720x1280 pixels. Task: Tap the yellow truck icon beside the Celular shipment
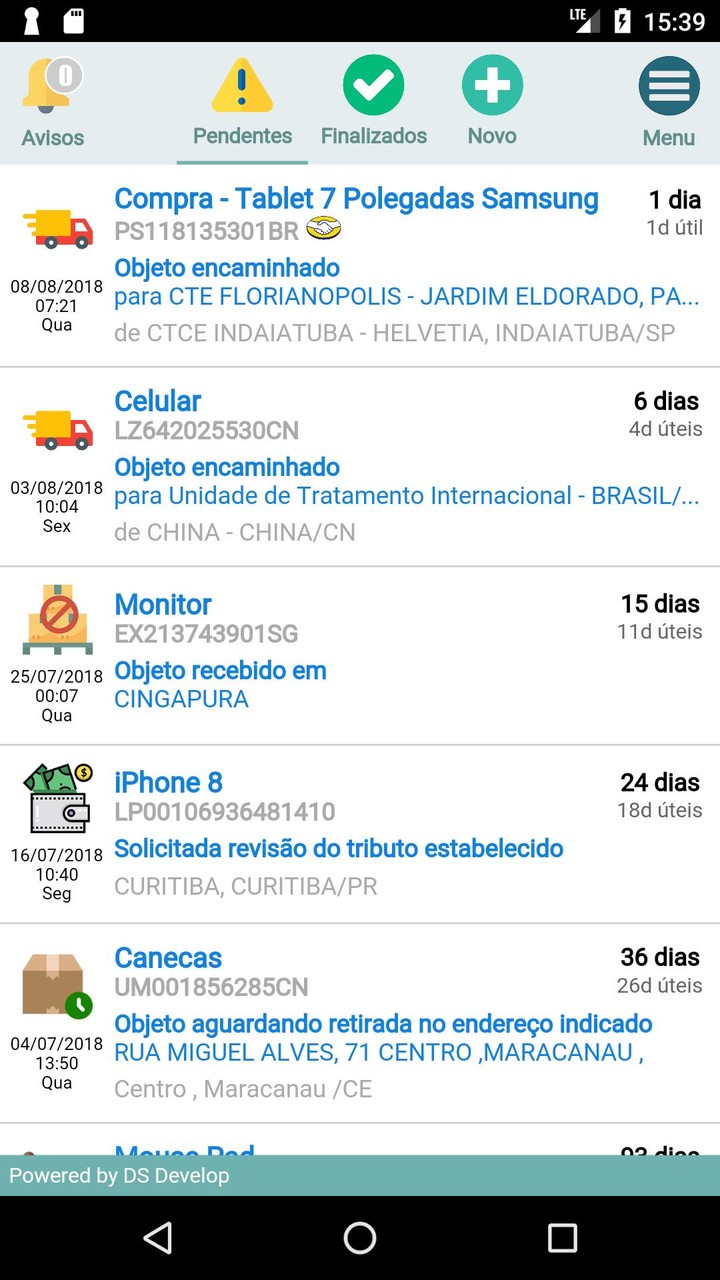(x=55, y=427)
